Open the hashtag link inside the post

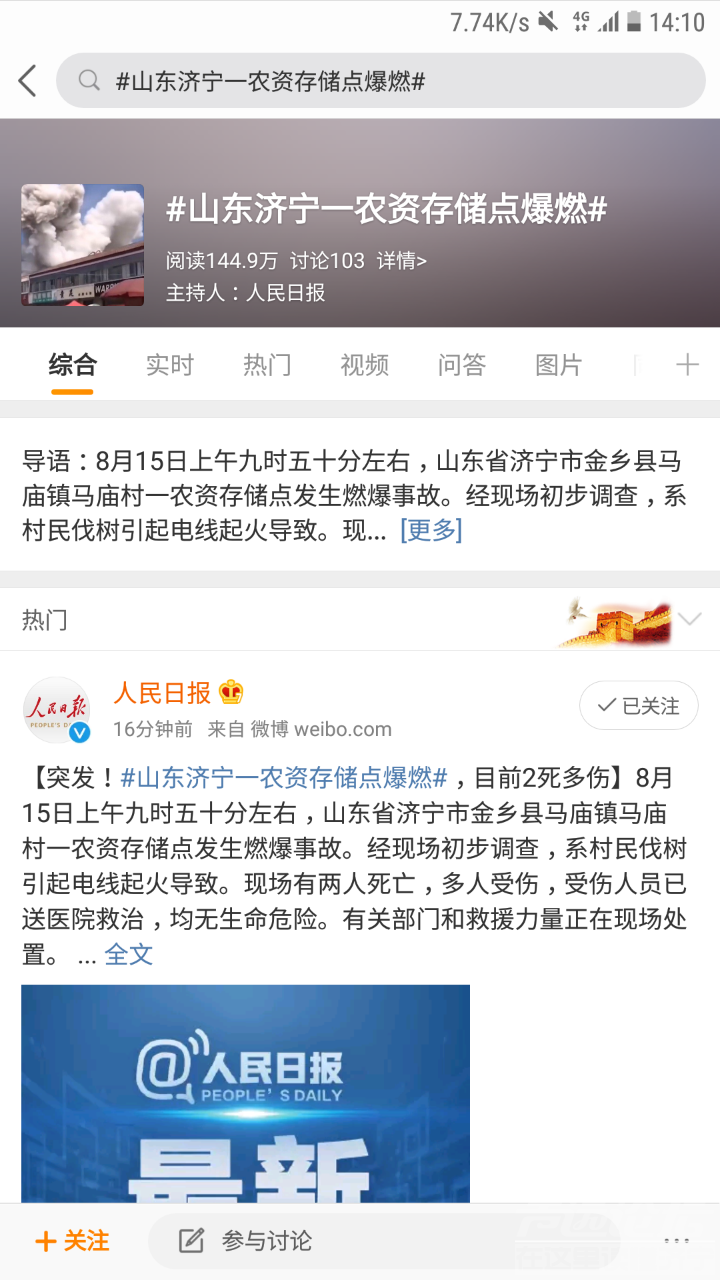tap(283, 777)
